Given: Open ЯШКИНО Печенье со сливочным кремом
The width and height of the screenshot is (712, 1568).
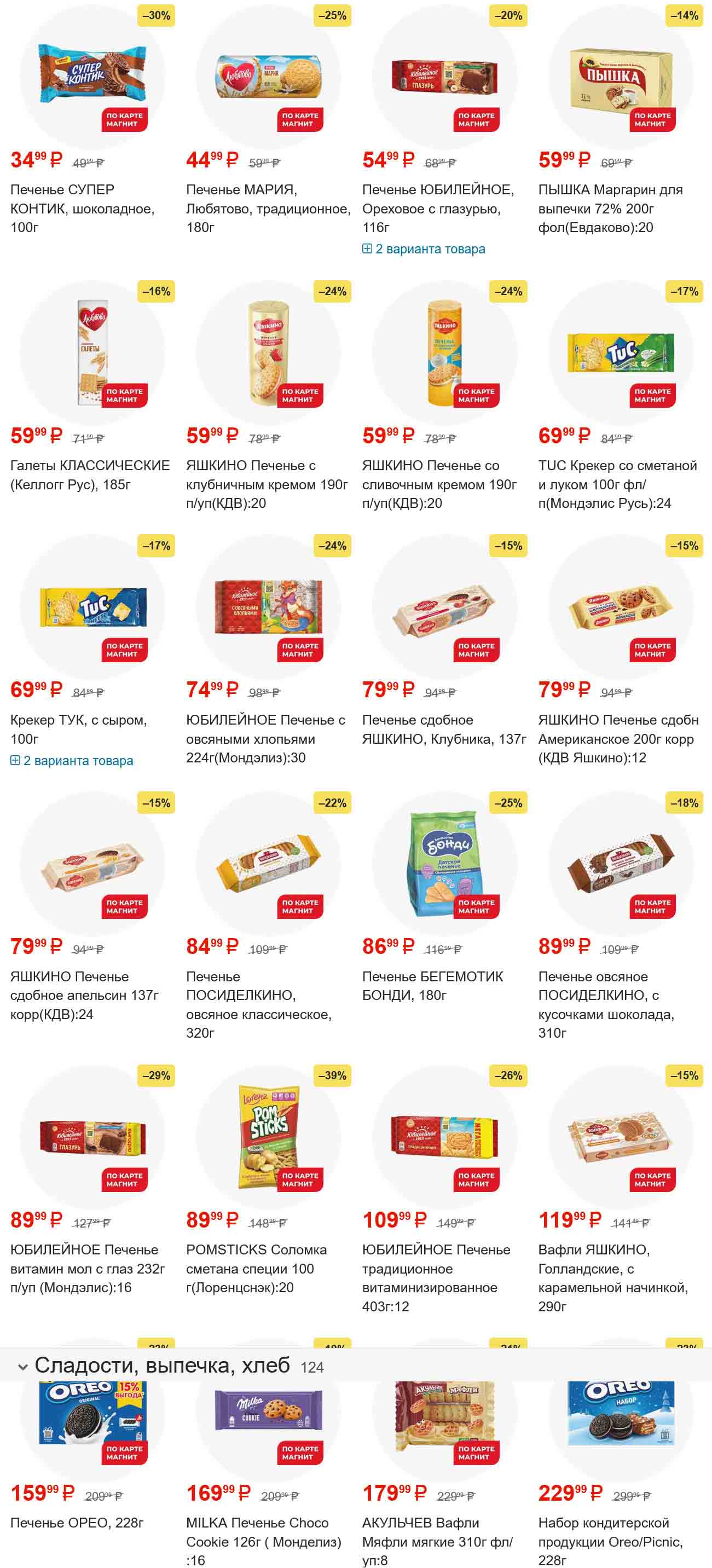Looking at the screenshot, I should [x=439, y=484].
